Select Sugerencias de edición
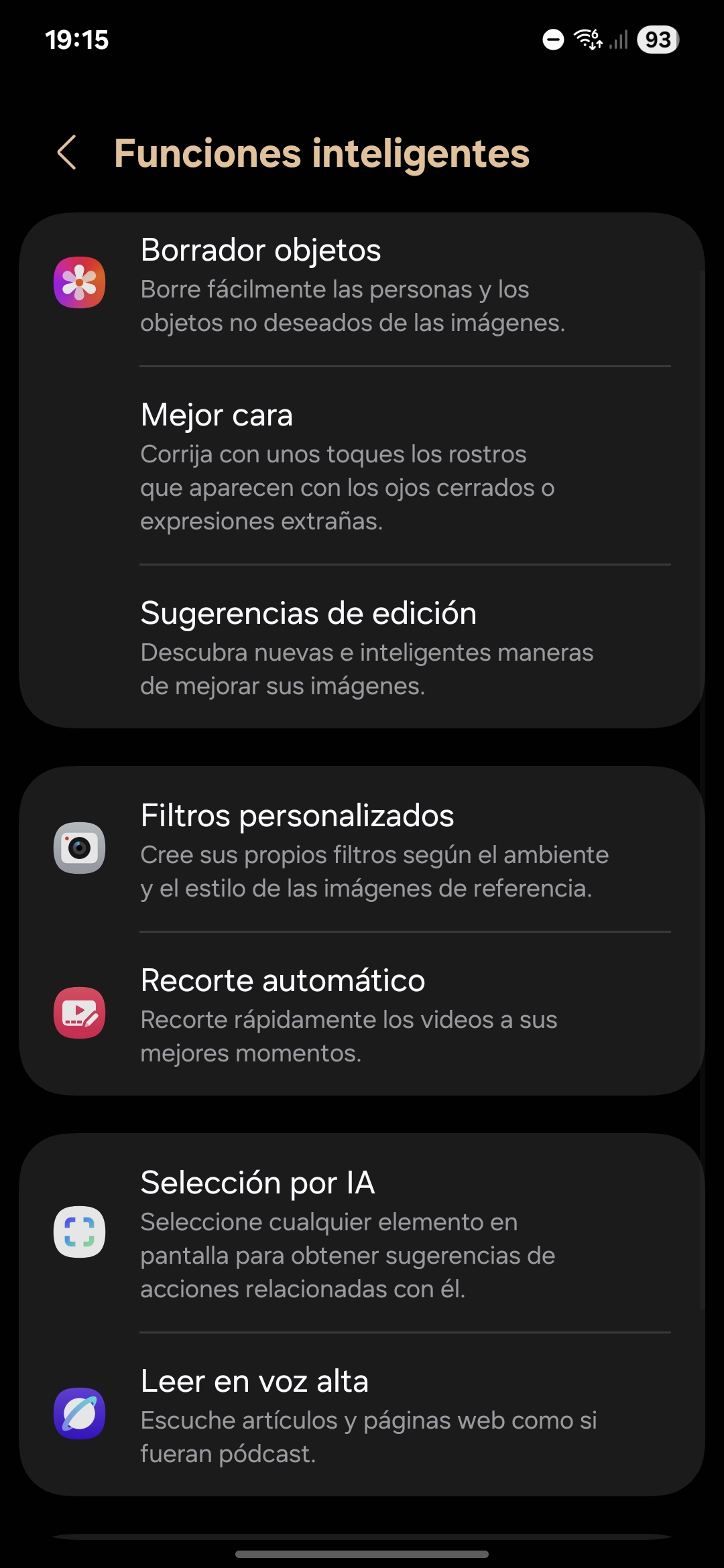The width and height of the screenshot is (724, 1568). [x=362, y=647]
